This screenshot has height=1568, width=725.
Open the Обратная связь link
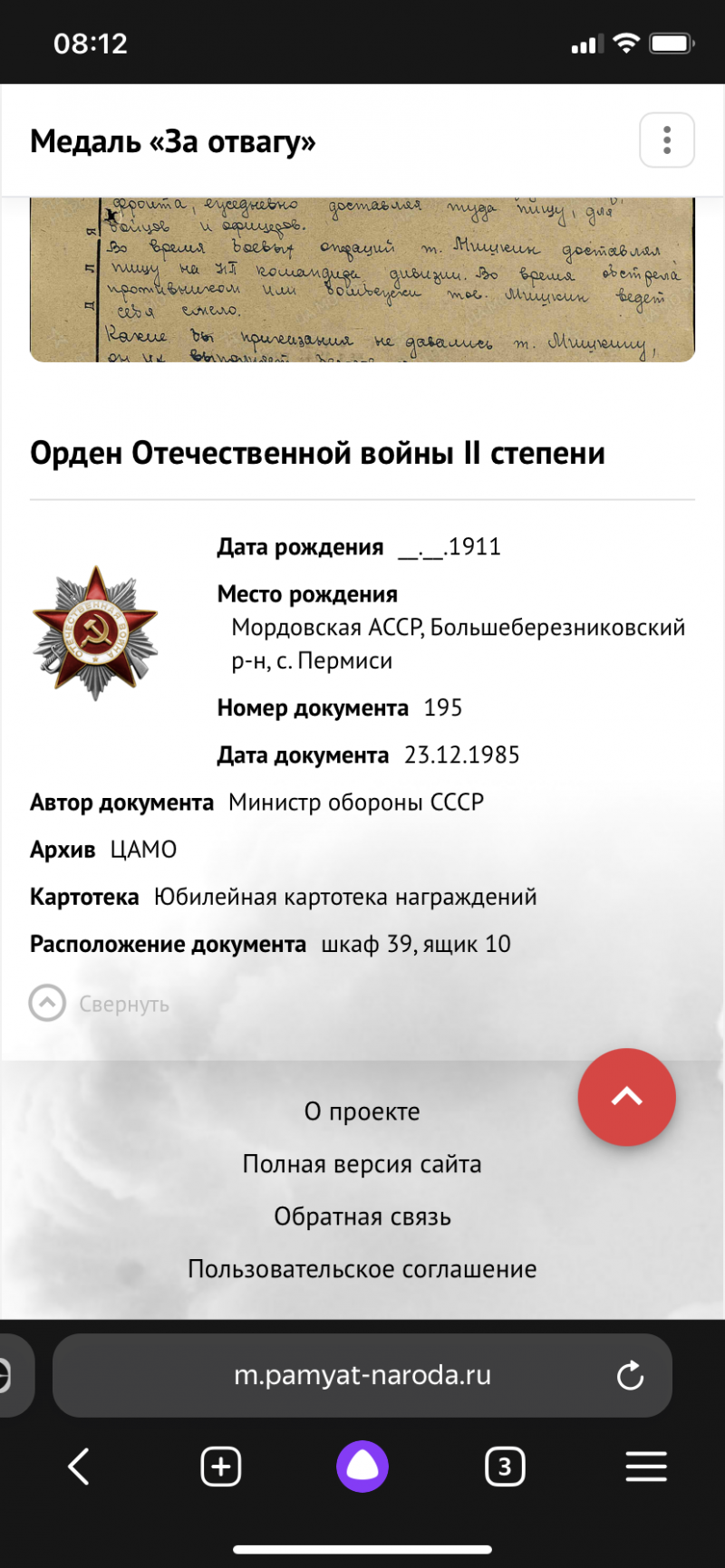pos(362,1217)
